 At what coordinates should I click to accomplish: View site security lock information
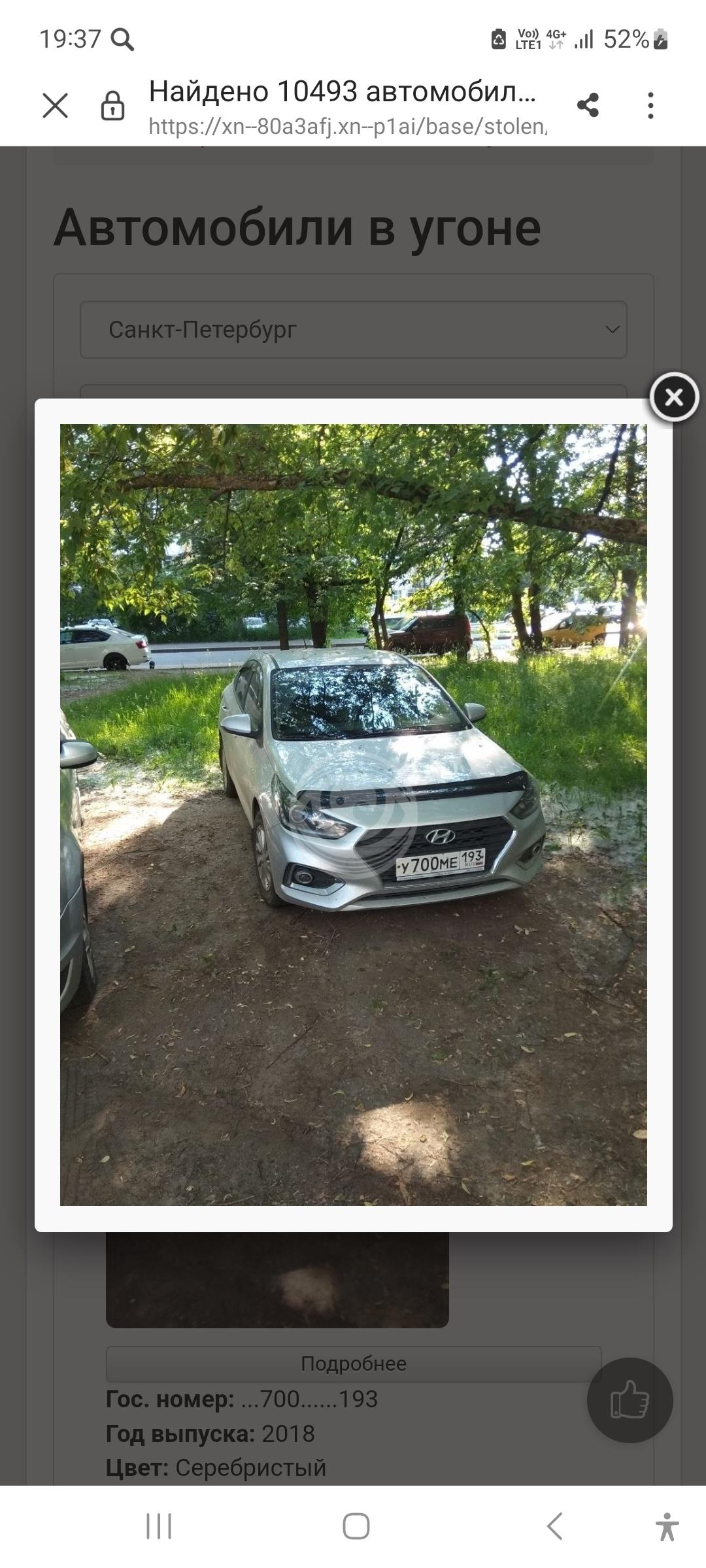click(112, 105)
